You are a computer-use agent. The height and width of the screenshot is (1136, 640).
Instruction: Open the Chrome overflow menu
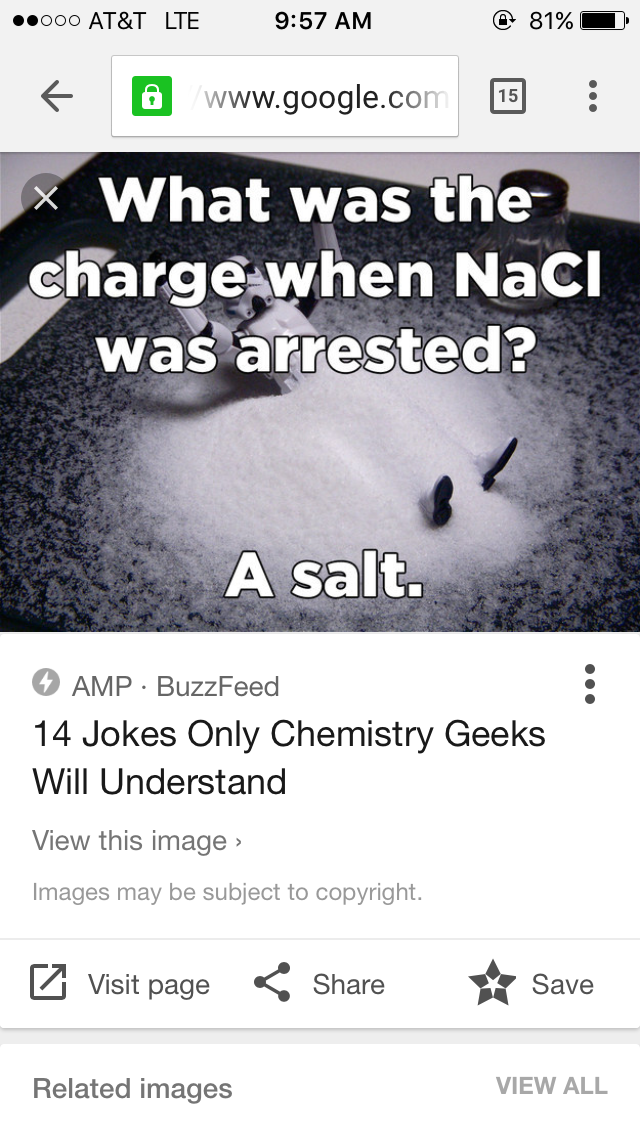pyautogui.click(x=593, y=96)
